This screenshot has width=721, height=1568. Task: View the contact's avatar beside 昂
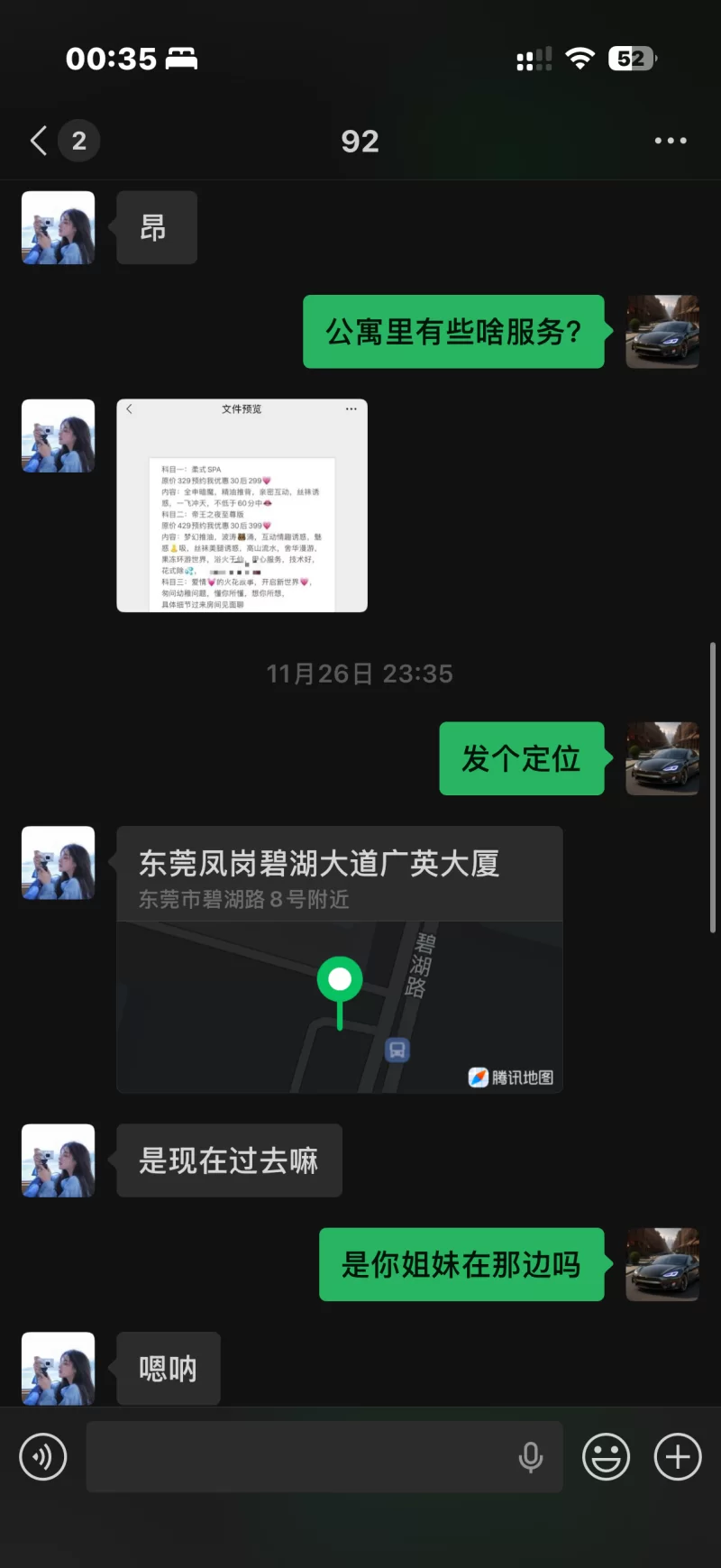tap(58, 227)
